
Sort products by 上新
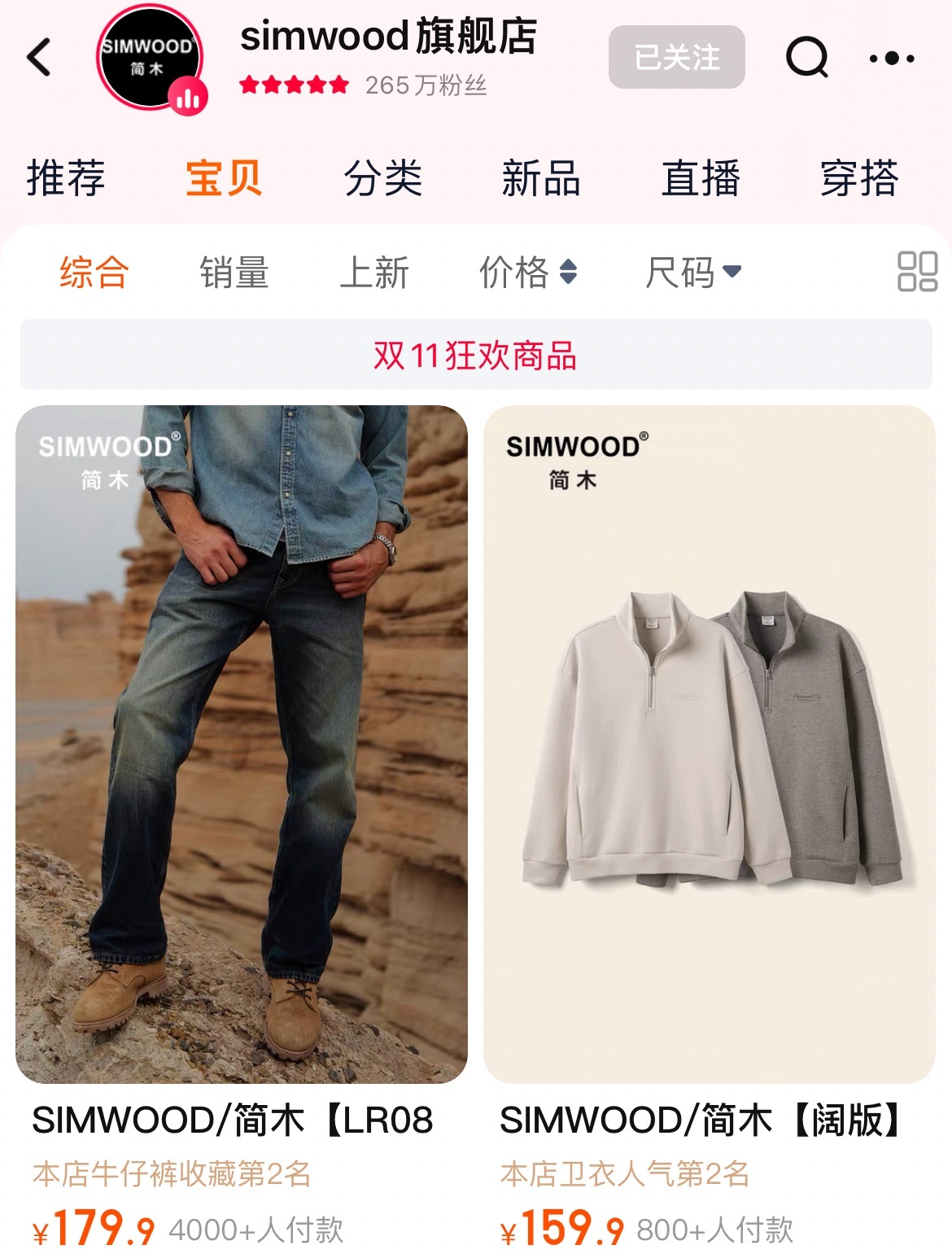point(374,272)
